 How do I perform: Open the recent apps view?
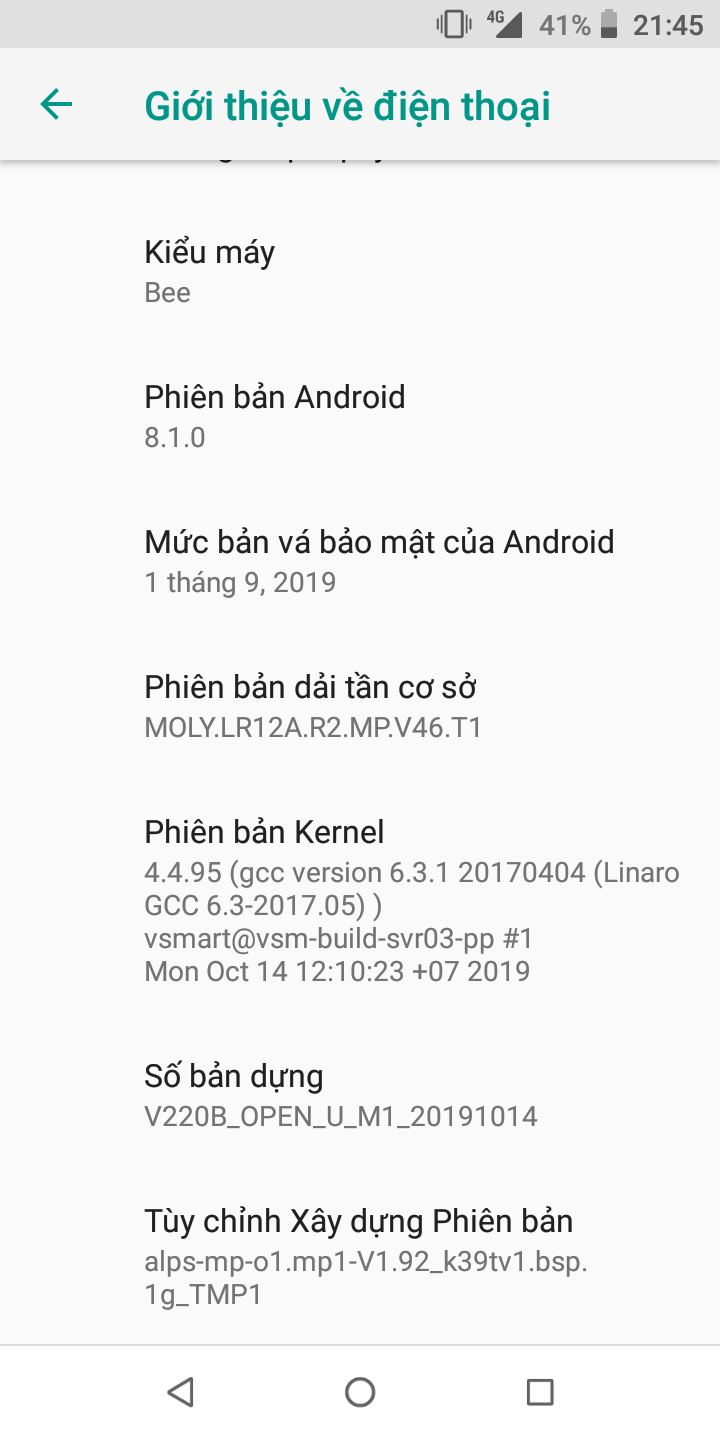tap(540, 1392)
